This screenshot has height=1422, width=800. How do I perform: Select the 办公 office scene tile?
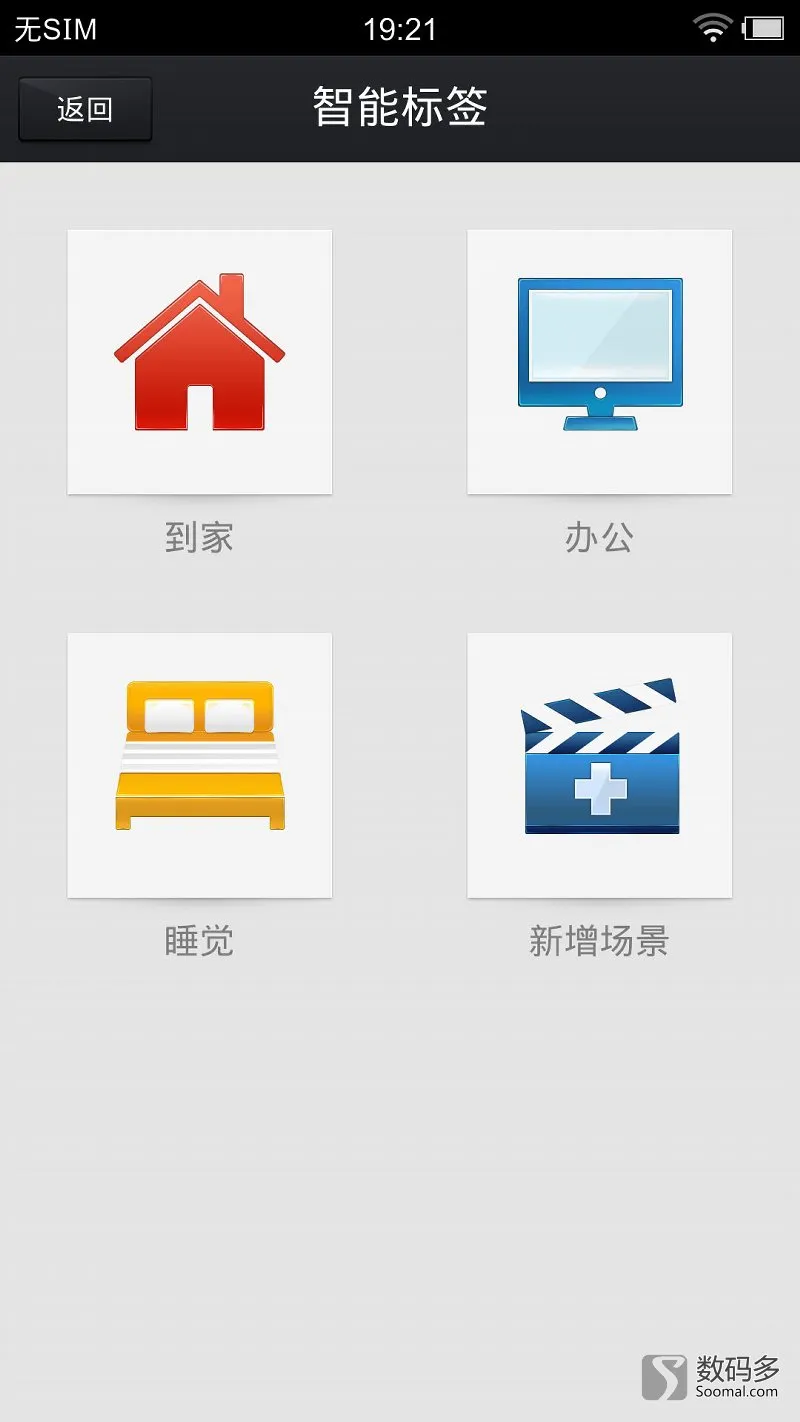[600, 362]
